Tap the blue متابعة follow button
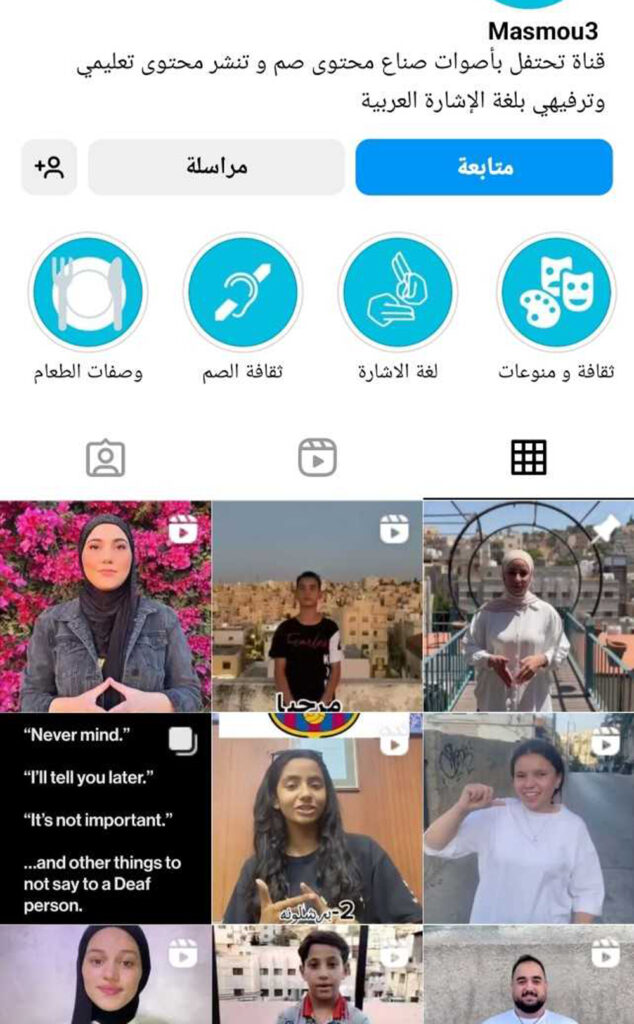 point(484,167)
